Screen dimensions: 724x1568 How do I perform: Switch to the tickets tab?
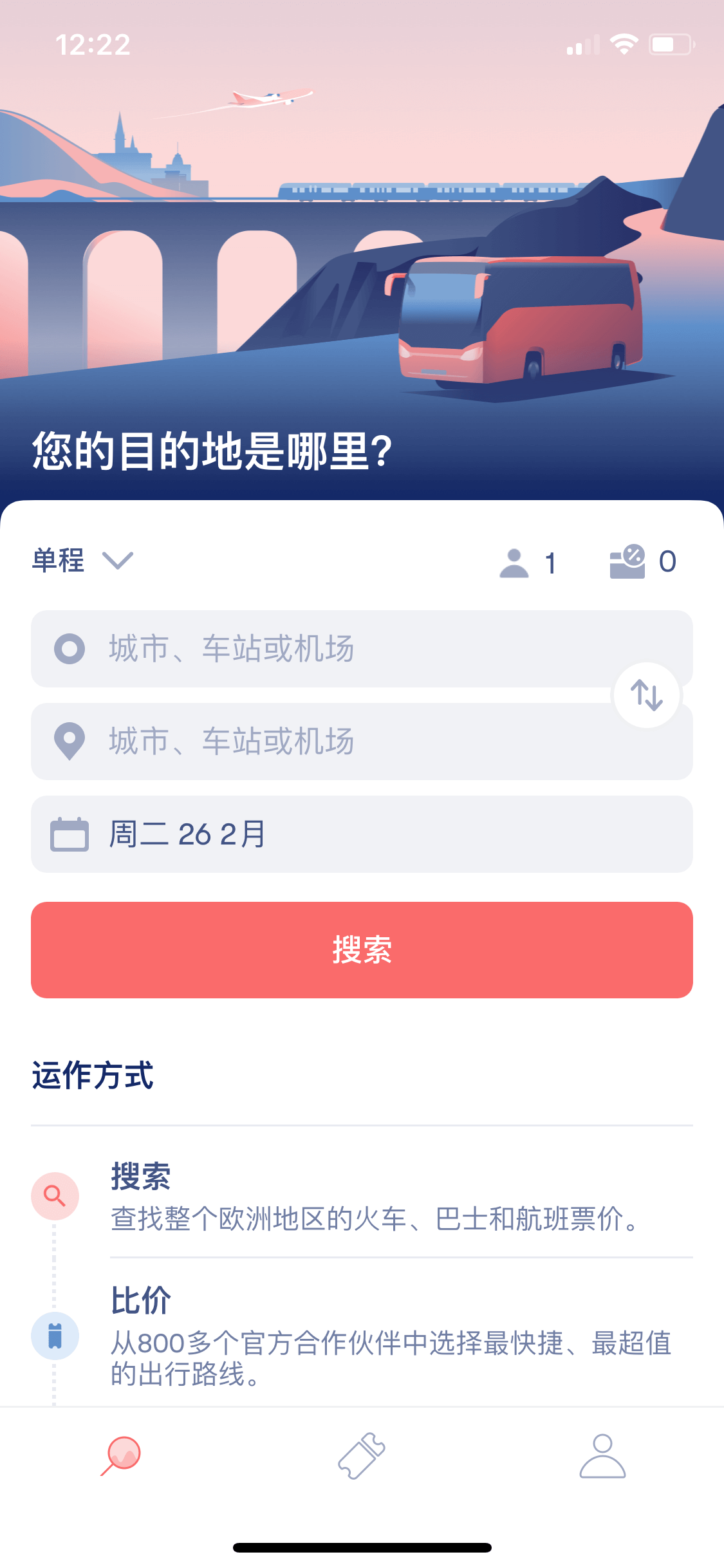(362, 1456)
